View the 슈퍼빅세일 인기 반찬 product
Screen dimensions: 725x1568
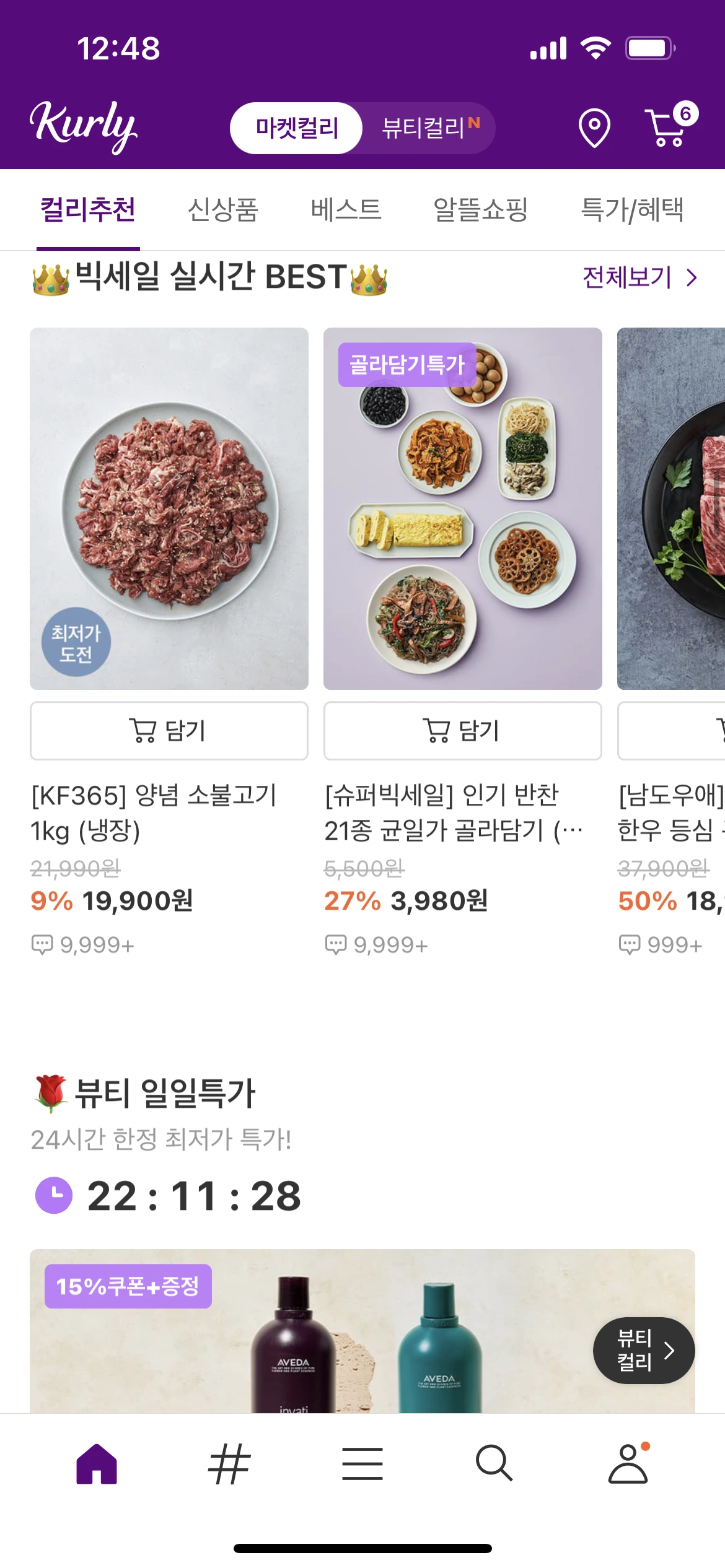(x=462, y=508)
